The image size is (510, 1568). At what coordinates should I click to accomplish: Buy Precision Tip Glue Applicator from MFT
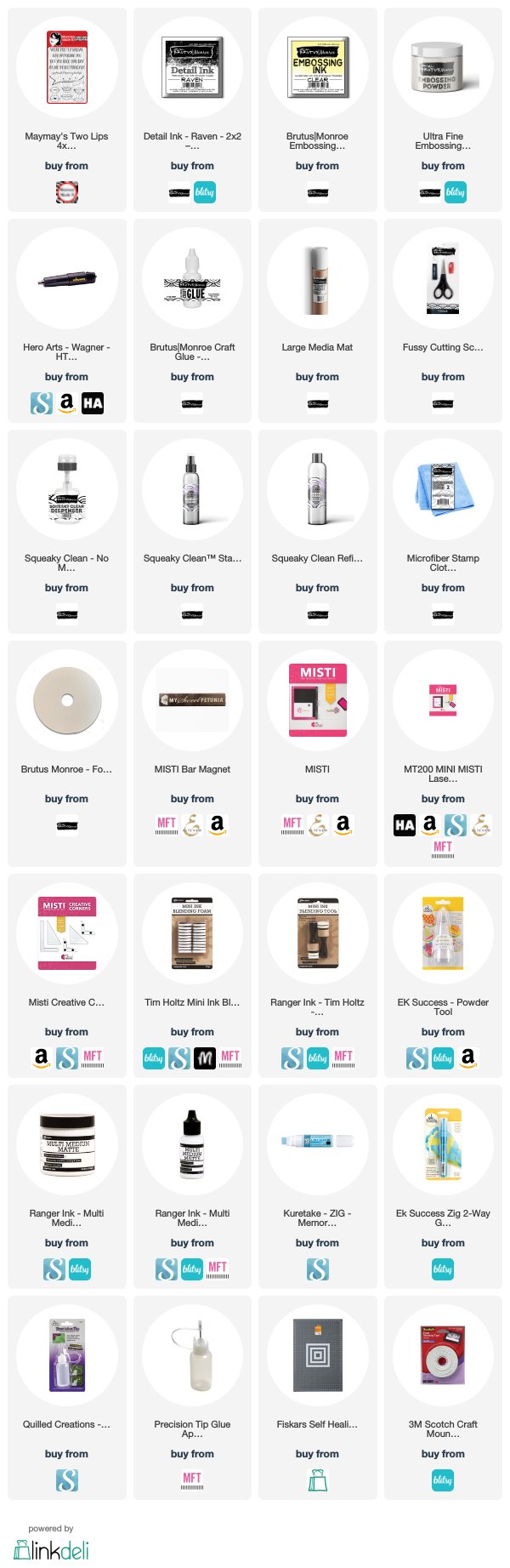(192, 1480)
